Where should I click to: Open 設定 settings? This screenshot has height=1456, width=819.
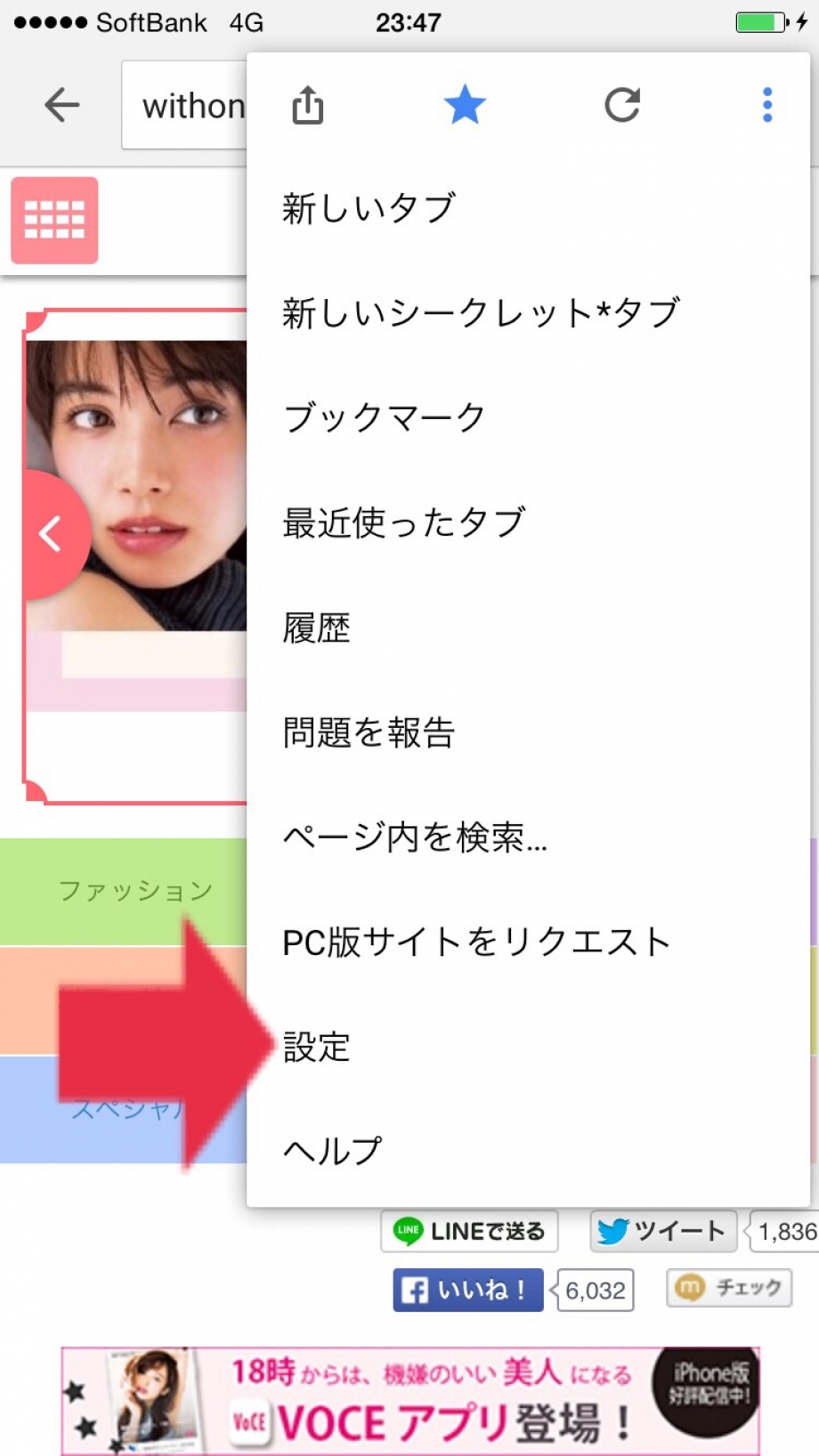tap(316, 1047)
